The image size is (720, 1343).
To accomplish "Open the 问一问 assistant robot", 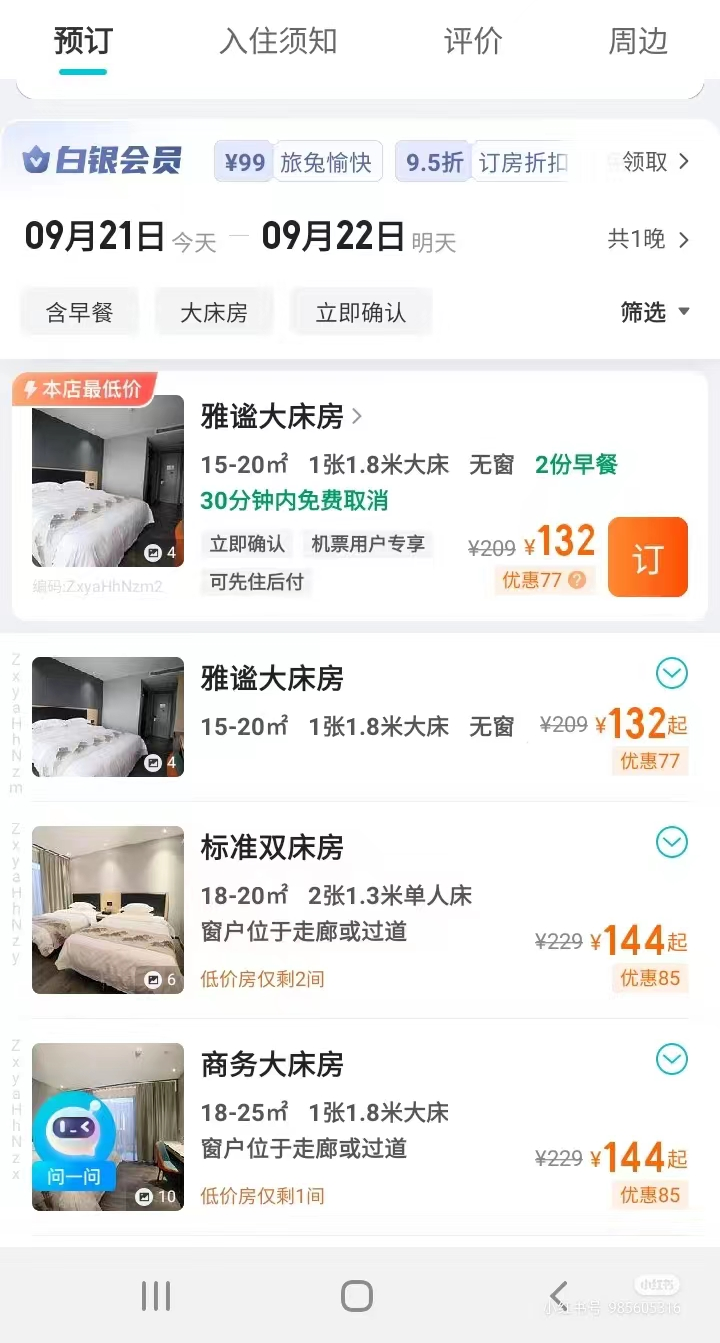I will click(74, 1145).
